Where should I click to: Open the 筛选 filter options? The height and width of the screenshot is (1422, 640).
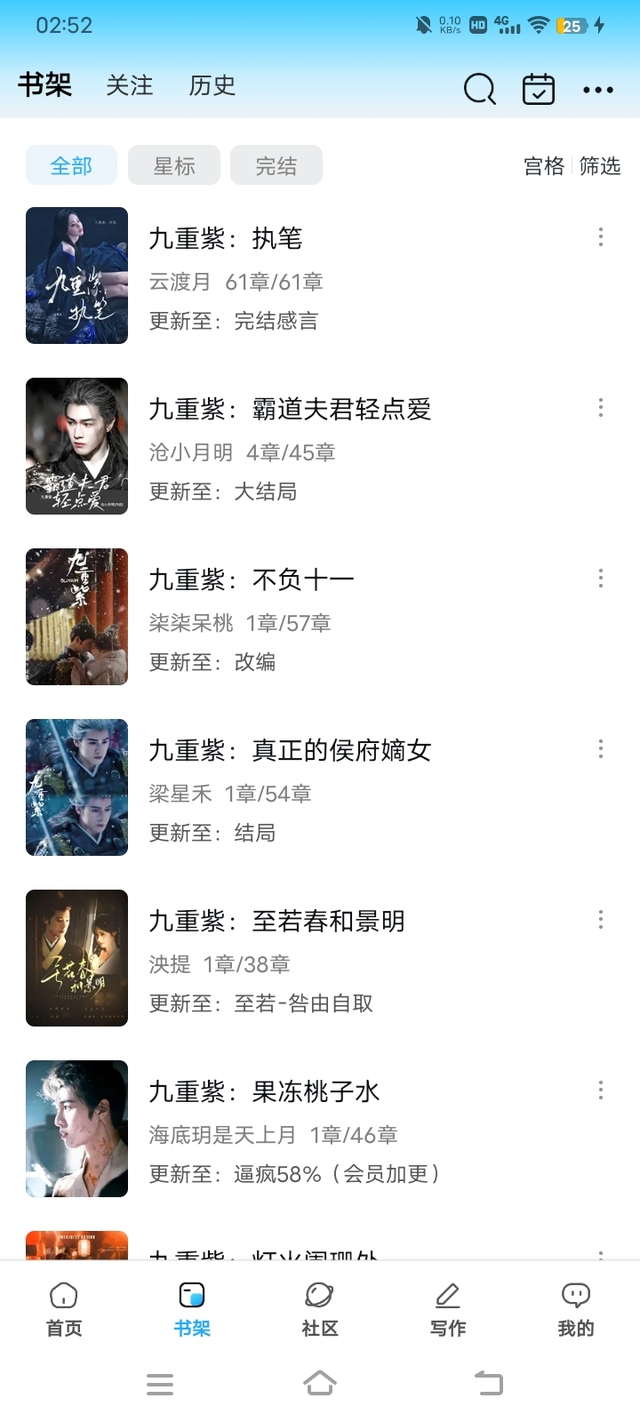tap(600, 166)
